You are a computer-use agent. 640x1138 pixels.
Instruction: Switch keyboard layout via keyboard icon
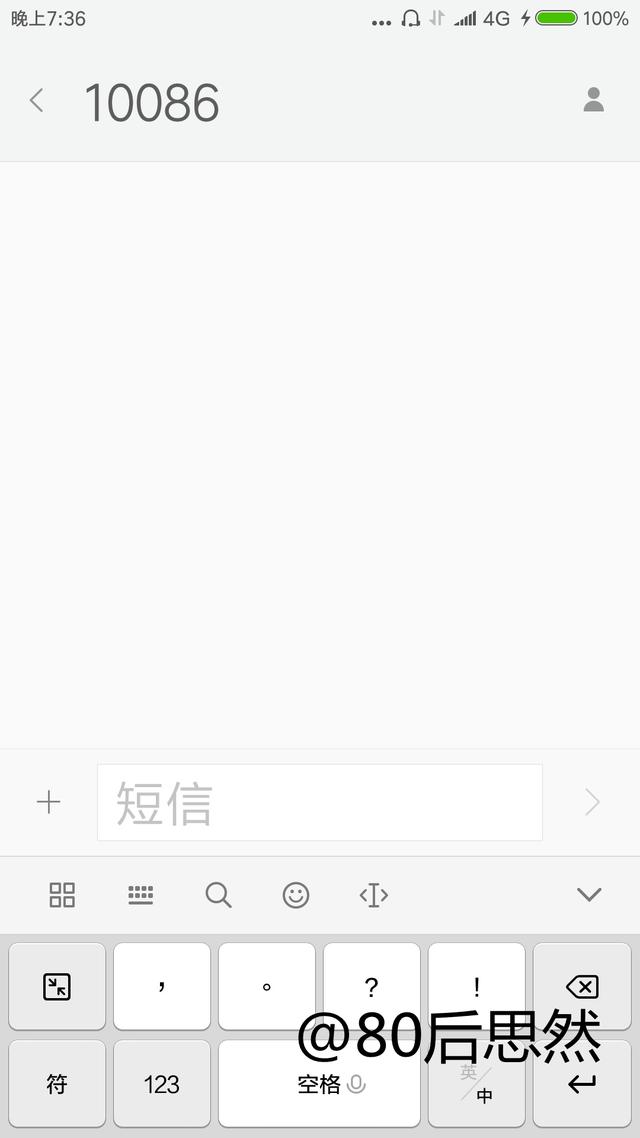[x=141, y=895]
